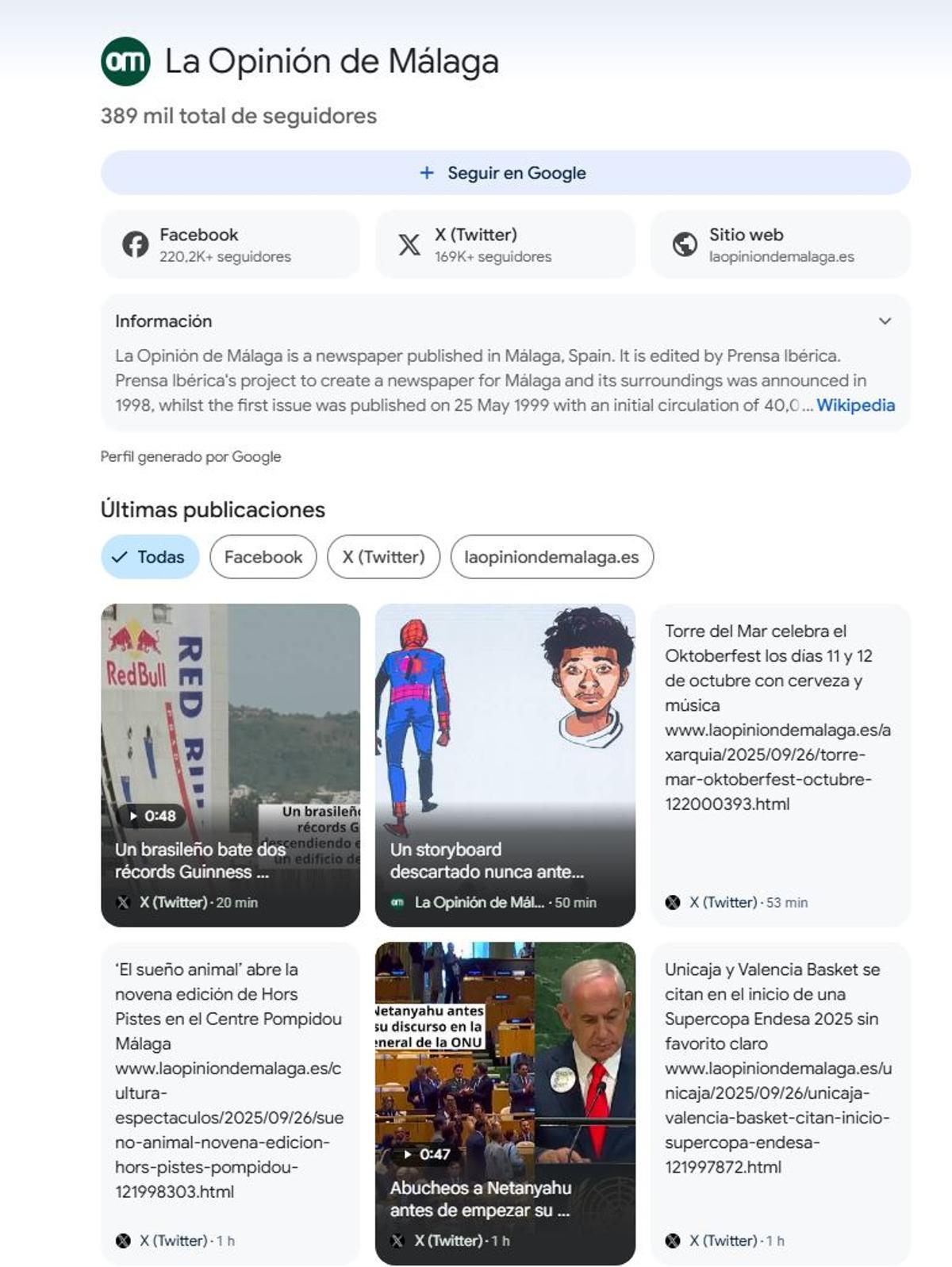952x1267 pixels.
Task: Click the globe icon beside Sitio web
Action: click(684, 244)
